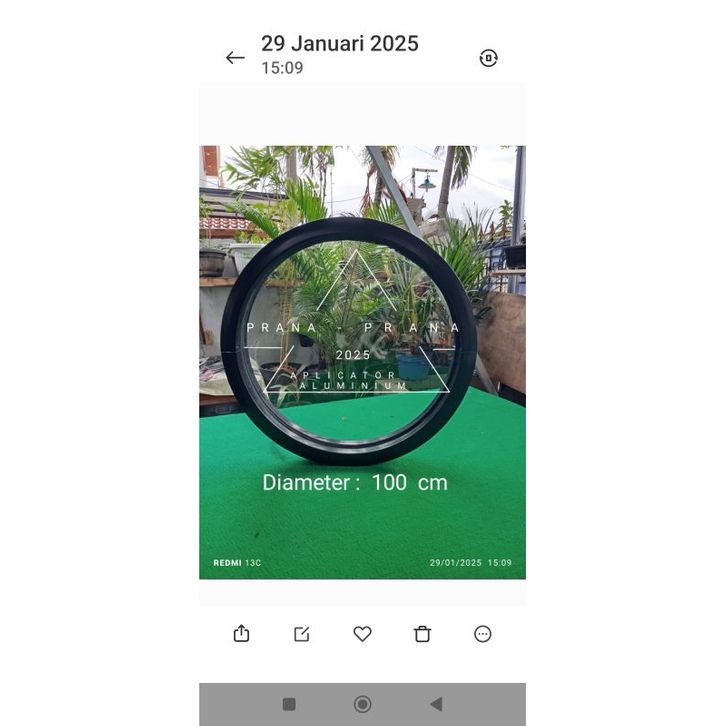This screenshot has width=726, height=726.
Task: Tap the rotate screen icon
Action: click(488, 58)
